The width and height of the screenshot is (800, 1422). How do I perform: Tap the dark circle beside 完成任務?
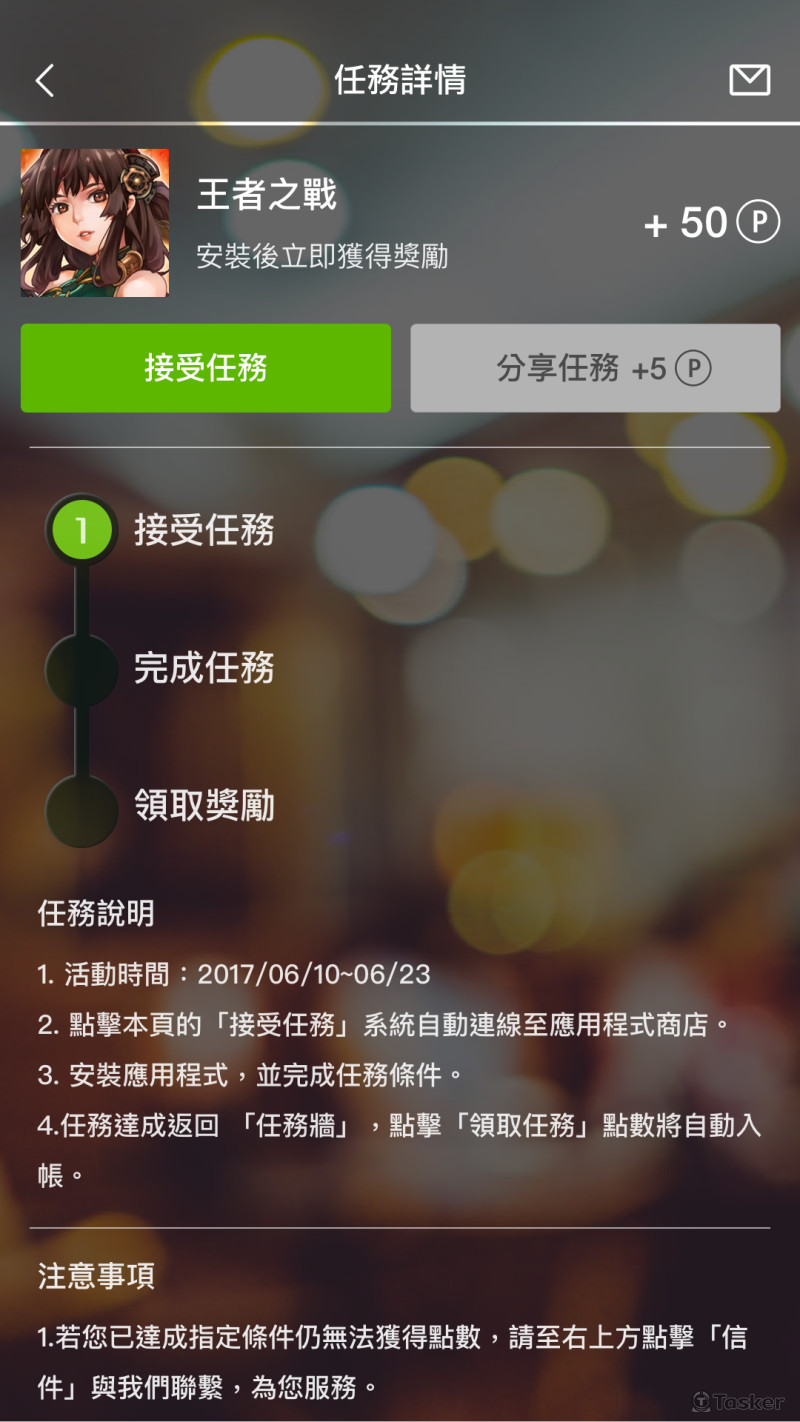[x=80, y=670]
